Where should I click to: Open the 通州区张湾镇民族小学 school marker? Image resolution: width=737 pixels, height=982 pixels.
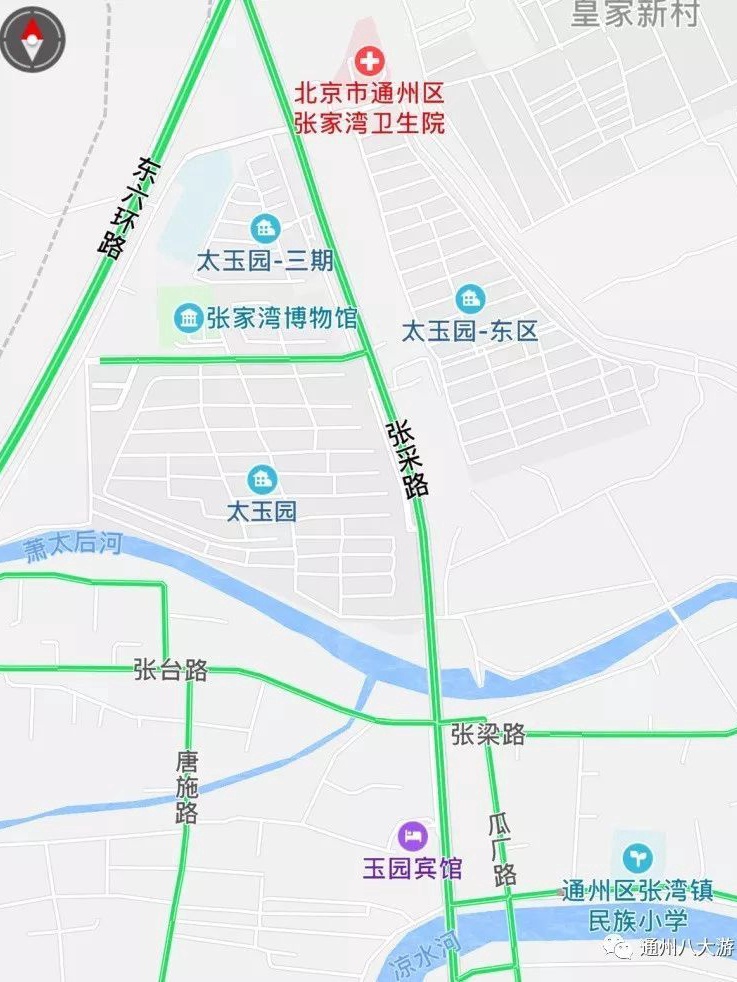click(x=637, y=858)
